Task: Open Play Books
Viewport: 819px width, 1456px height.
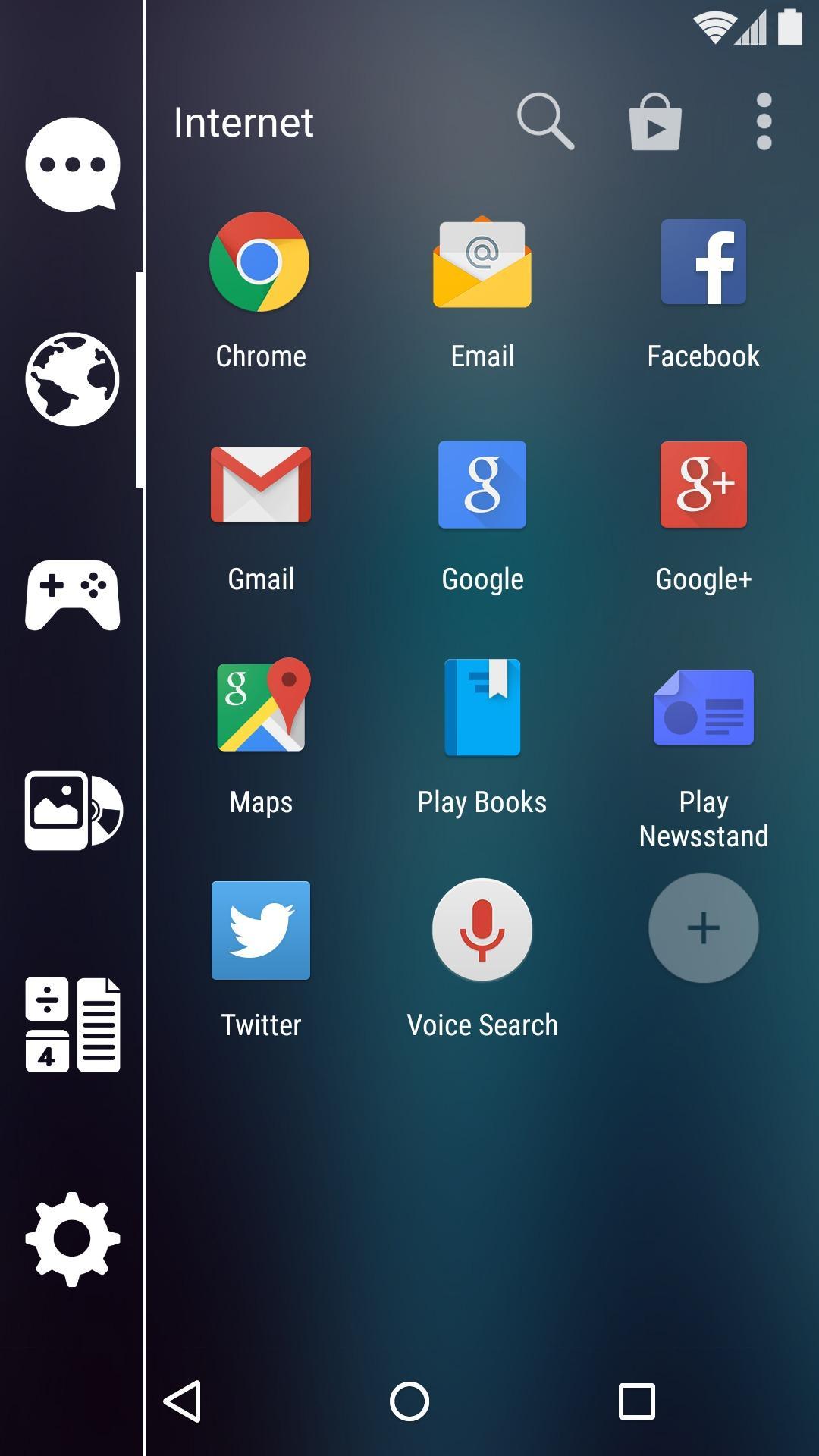Action: [482, 707]
